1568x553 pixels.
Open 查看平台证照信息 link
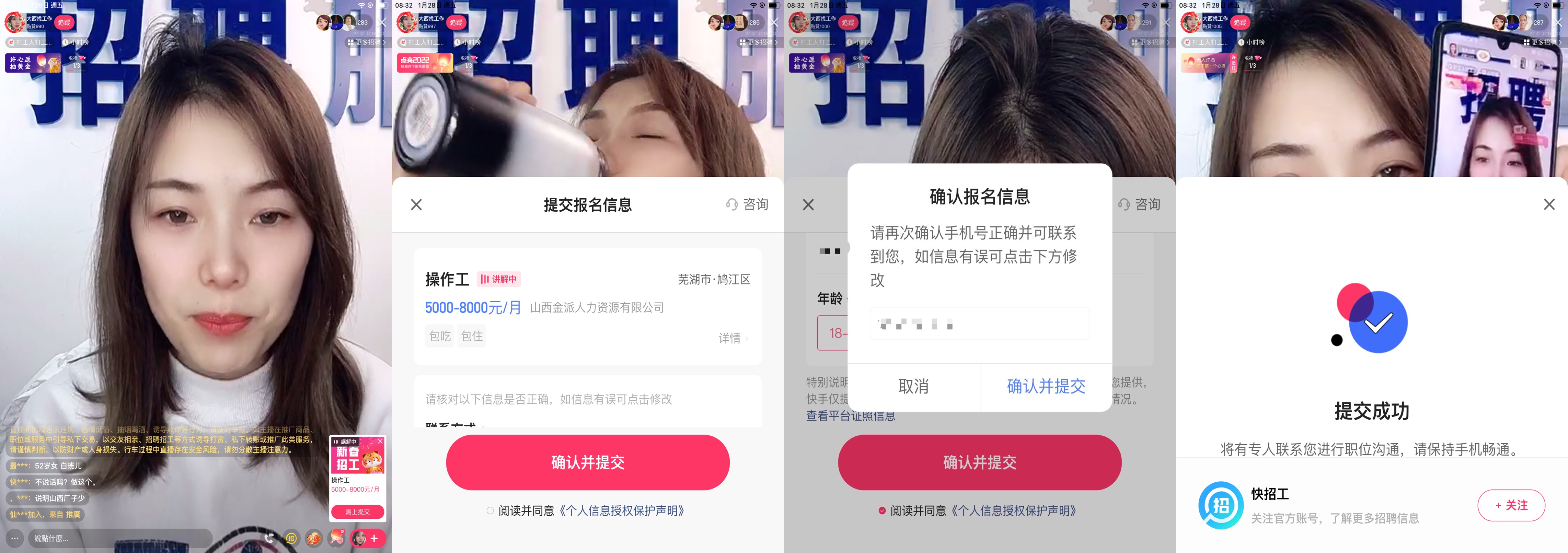point(850,416)
